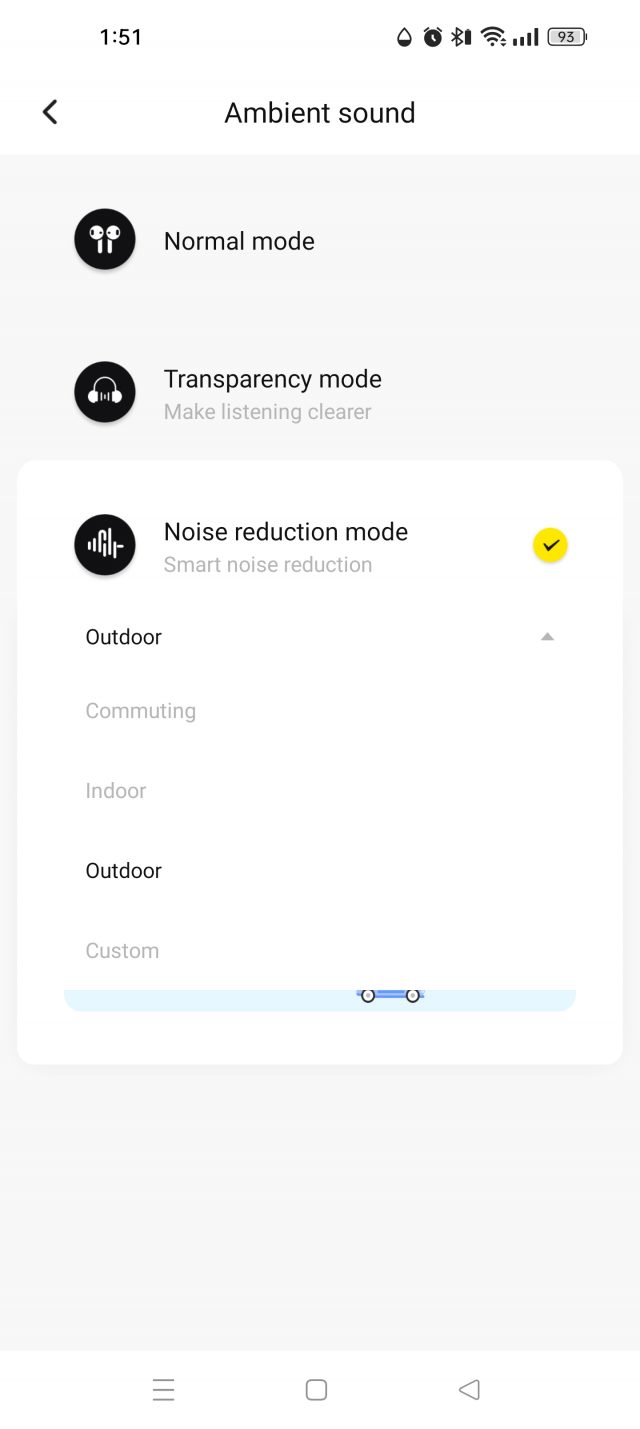Switch to Transparency mode
This screenshot has height=1429, width=640.
320,393
